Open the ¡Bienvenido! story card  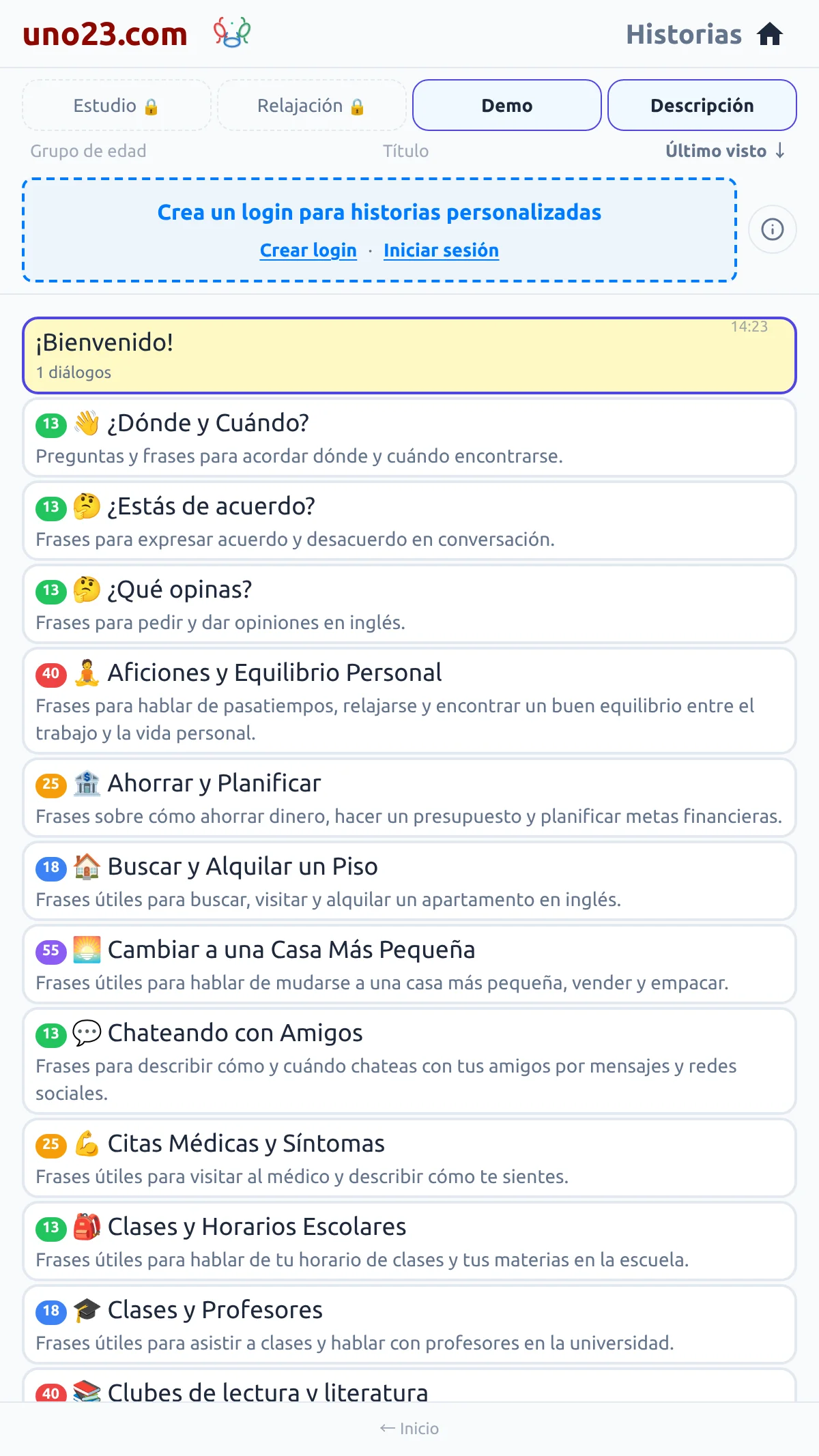(409, 355)
